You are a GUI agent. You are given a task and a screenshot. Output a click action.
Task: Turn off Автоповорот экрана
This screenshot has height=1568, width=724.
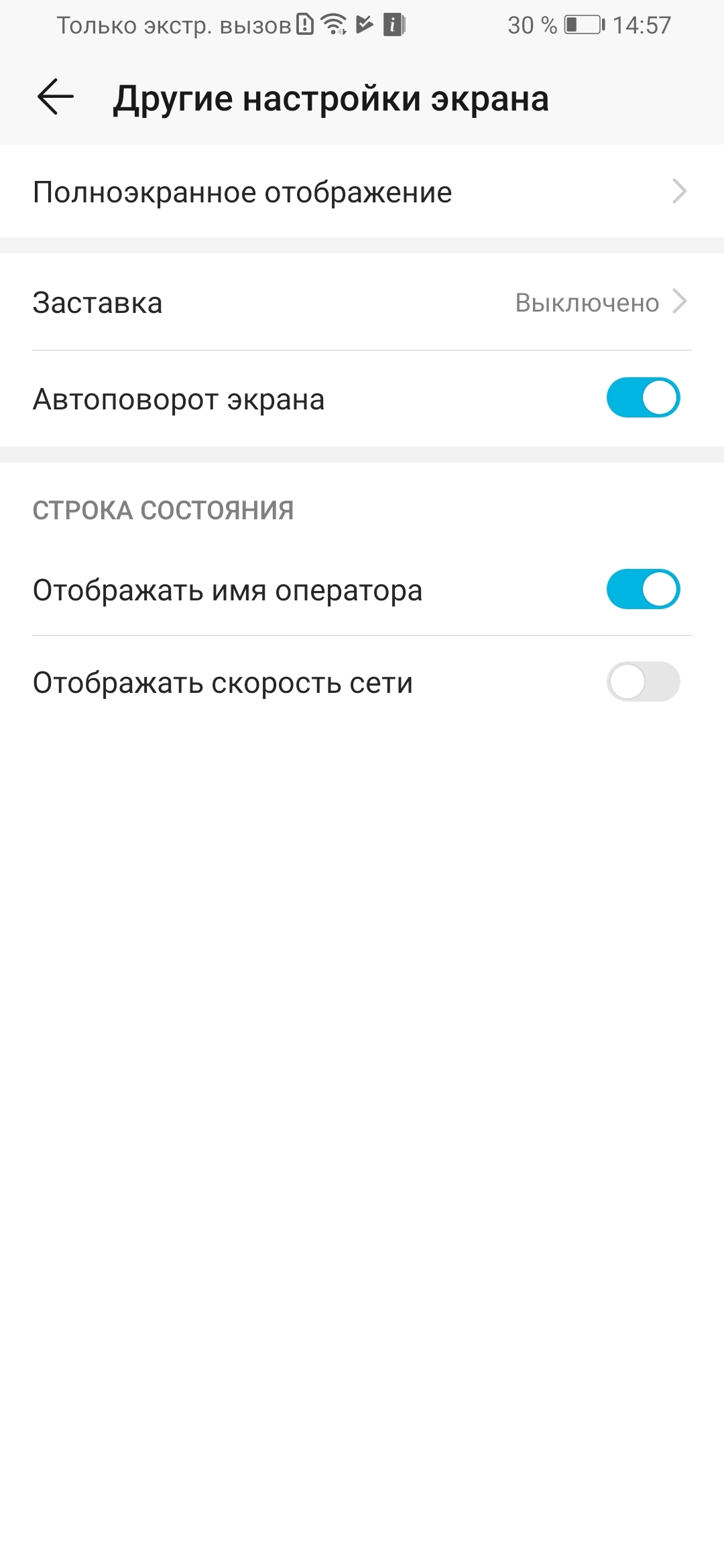[x=643, y=397]
